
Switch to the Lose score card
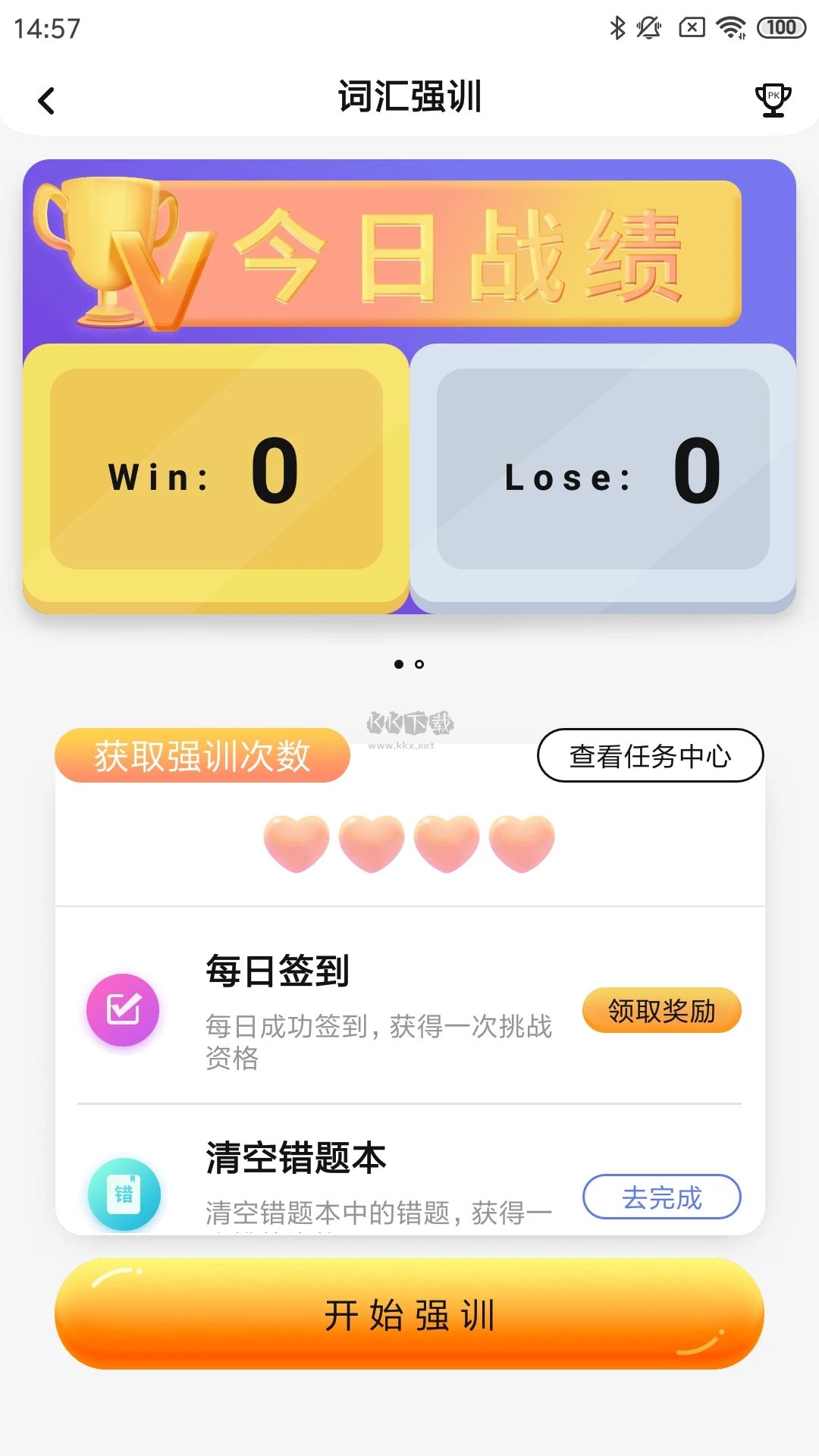(603, 474)
